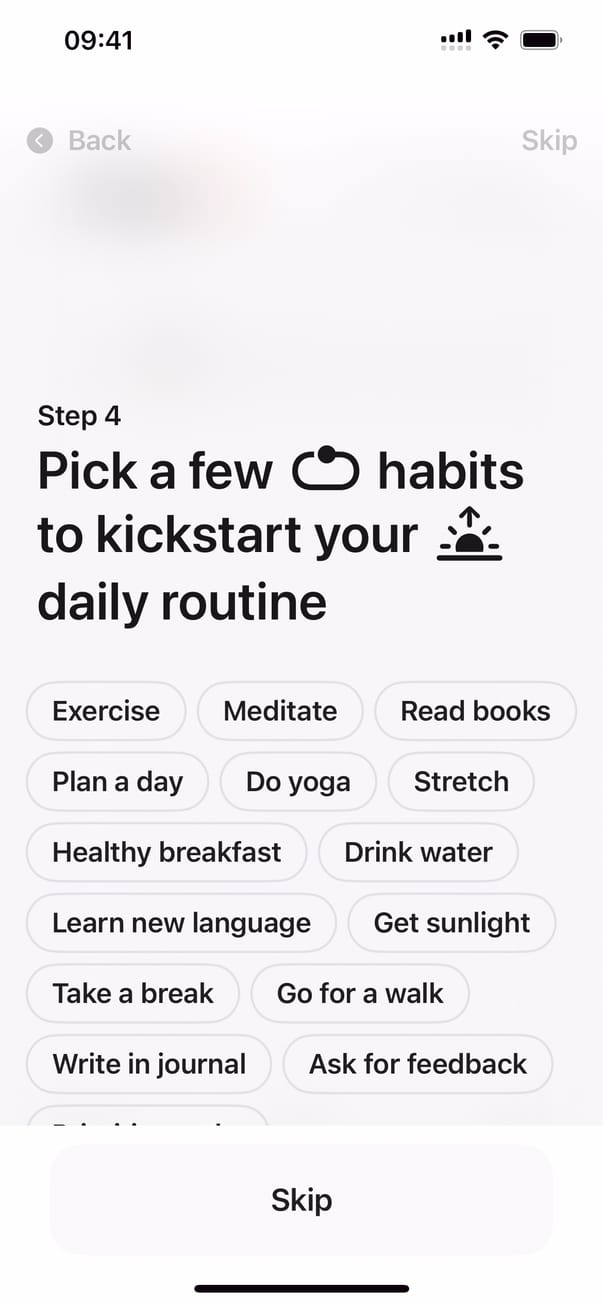Add the Do yoga habit
603x1305 pixels.
click(298, 782)
